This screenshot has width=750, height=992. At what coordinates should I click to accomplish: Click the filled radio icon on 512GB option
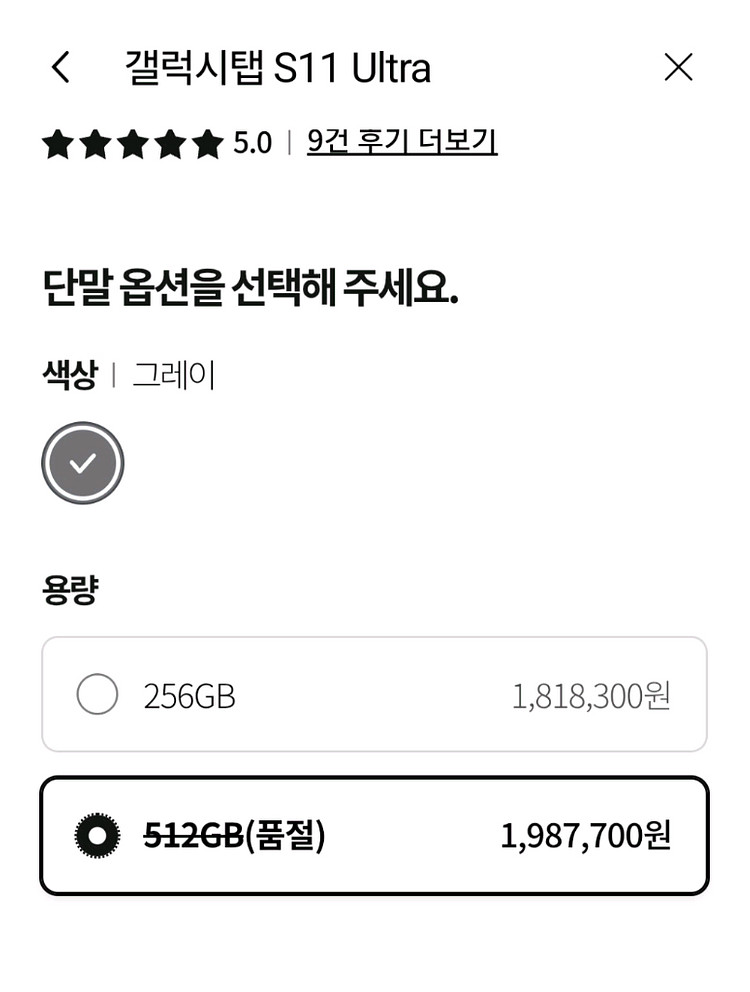[x=98, y=833]
